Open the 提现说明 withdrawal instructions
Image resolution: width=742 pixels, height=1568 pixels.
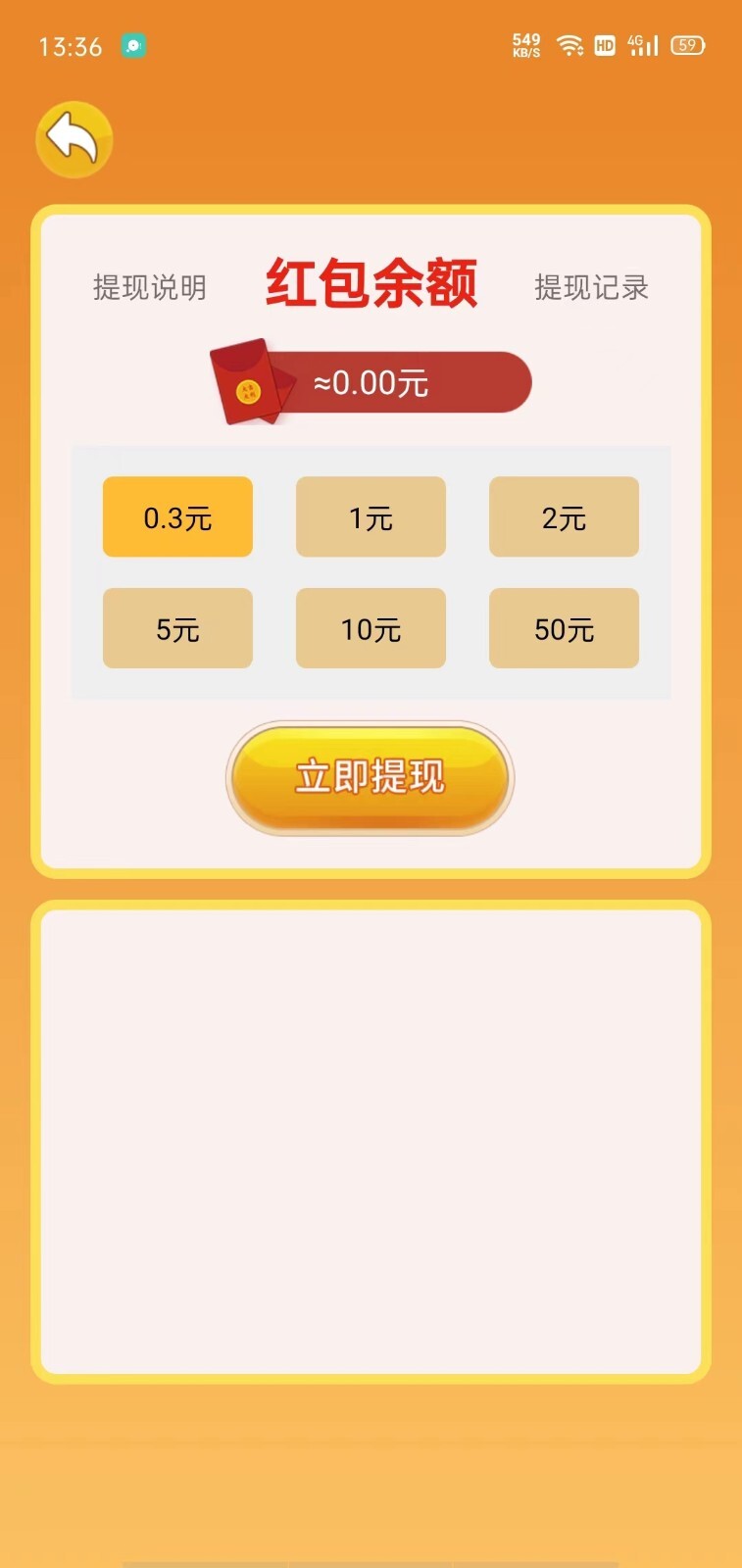click(150, 287)
